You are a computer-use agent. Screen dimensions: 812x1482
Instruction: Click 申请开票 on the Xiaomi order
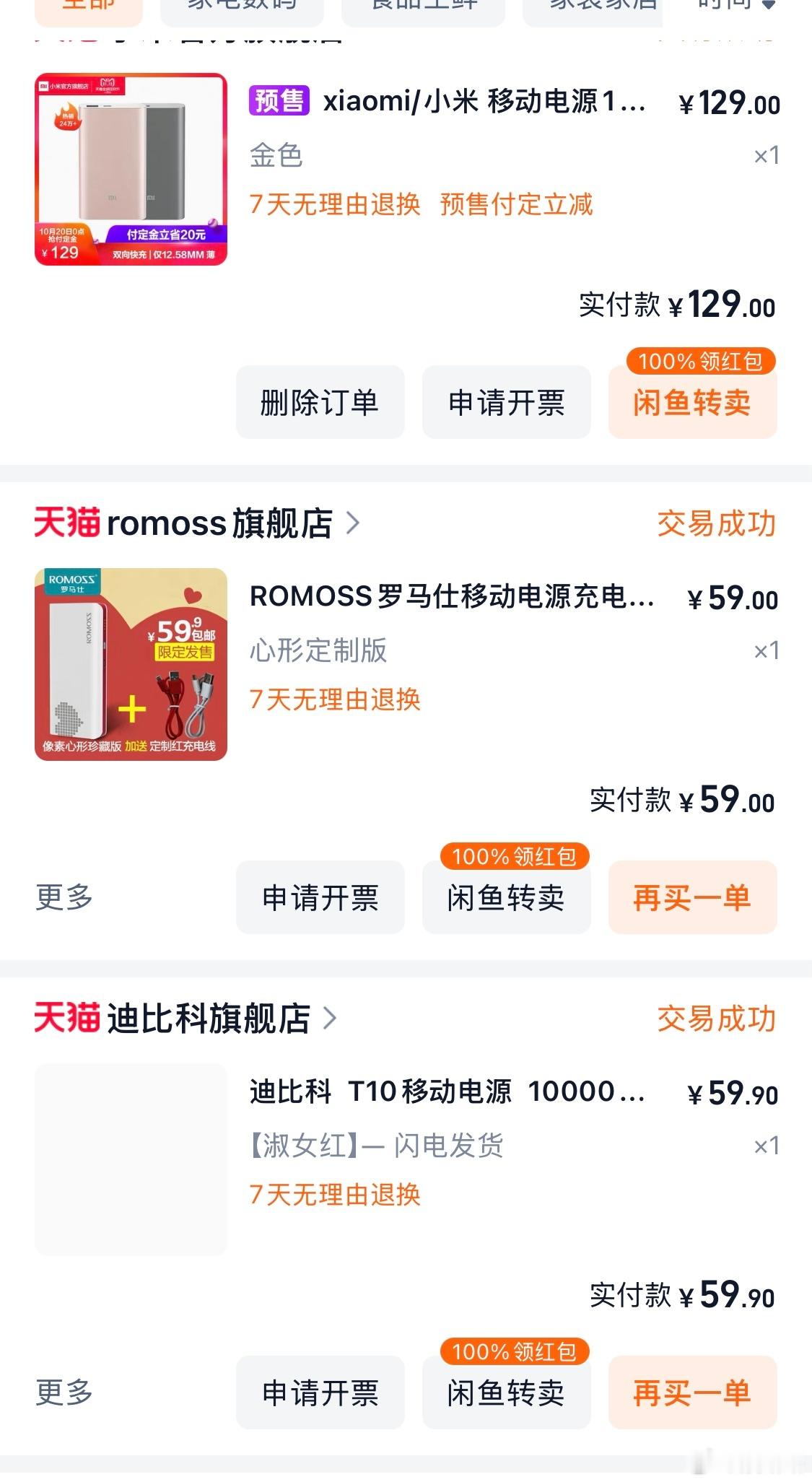coord(506,402)
